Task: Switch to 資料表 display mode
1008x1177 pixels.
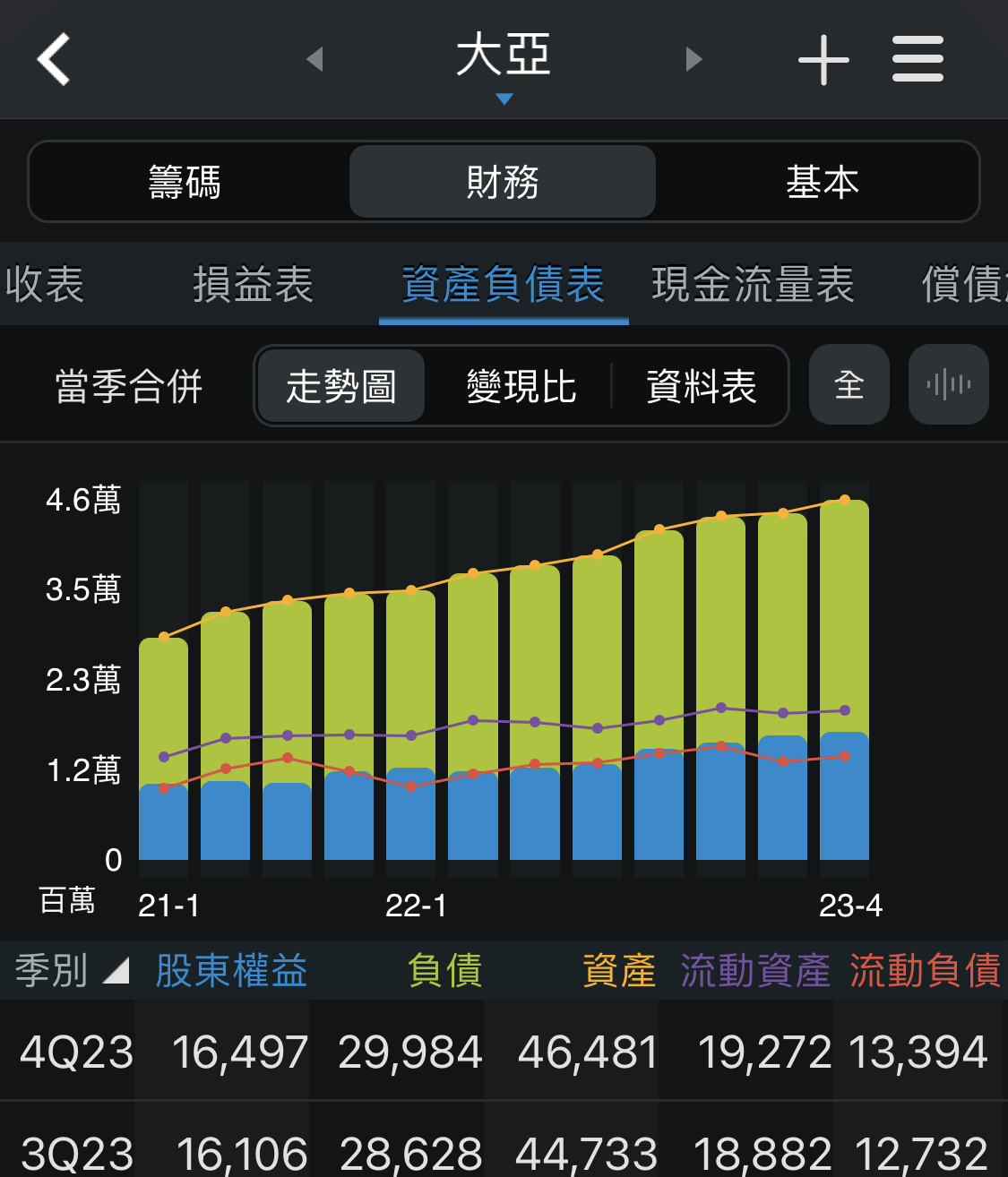Action: (x=700, y=385)
